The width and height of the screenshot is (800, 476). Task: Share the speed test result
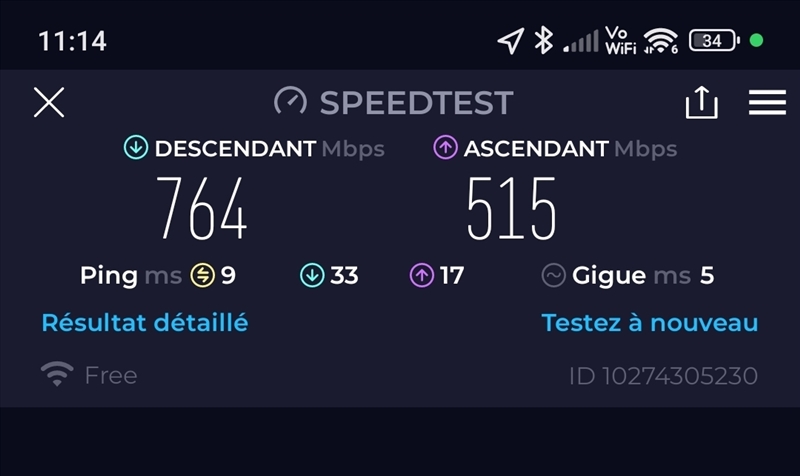(x=701, y=102)
